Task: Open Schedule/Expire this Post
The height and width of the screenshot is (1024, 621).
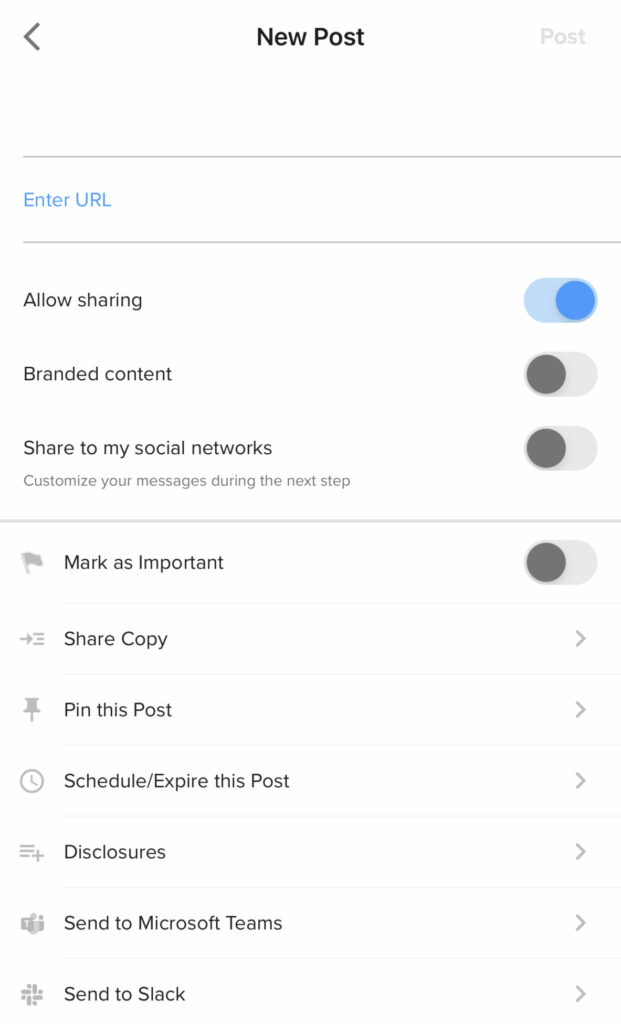Action: [310, 781]
